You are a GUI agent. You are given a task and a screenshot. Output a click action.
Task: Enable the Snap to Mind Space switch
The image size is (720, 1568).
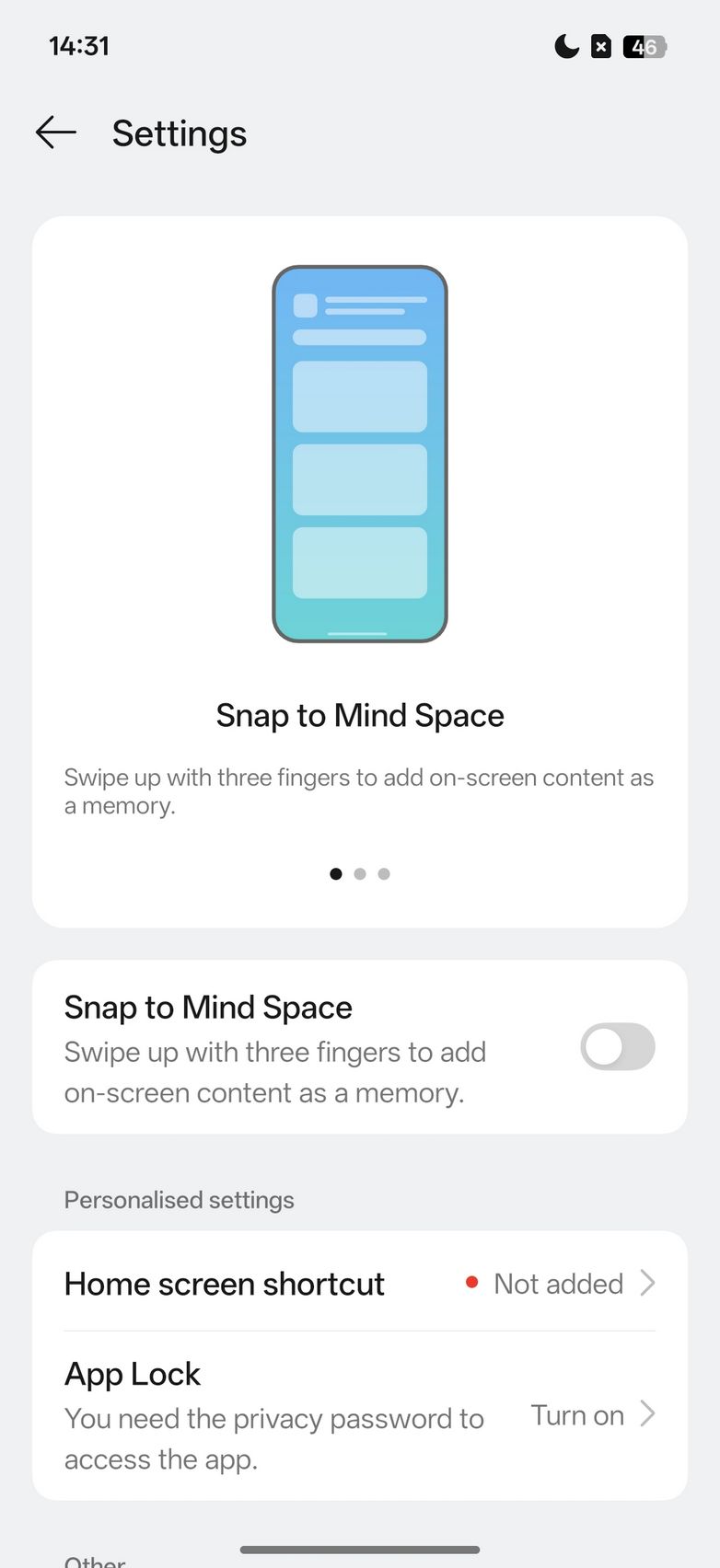(x=617, y=1047)
